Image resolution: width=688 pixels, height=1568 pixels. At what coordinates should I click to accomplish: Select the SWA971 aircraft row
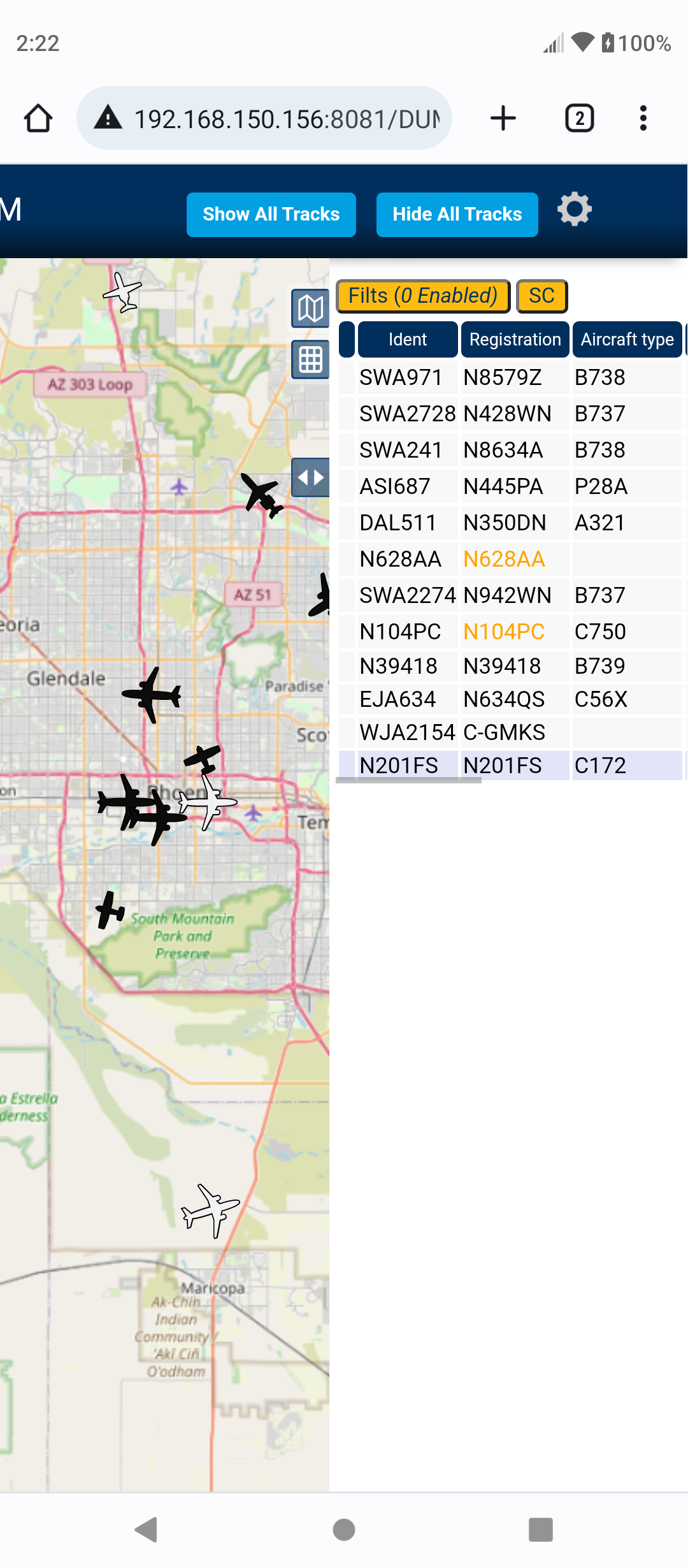pyautogui.click(x=510, y=377)
